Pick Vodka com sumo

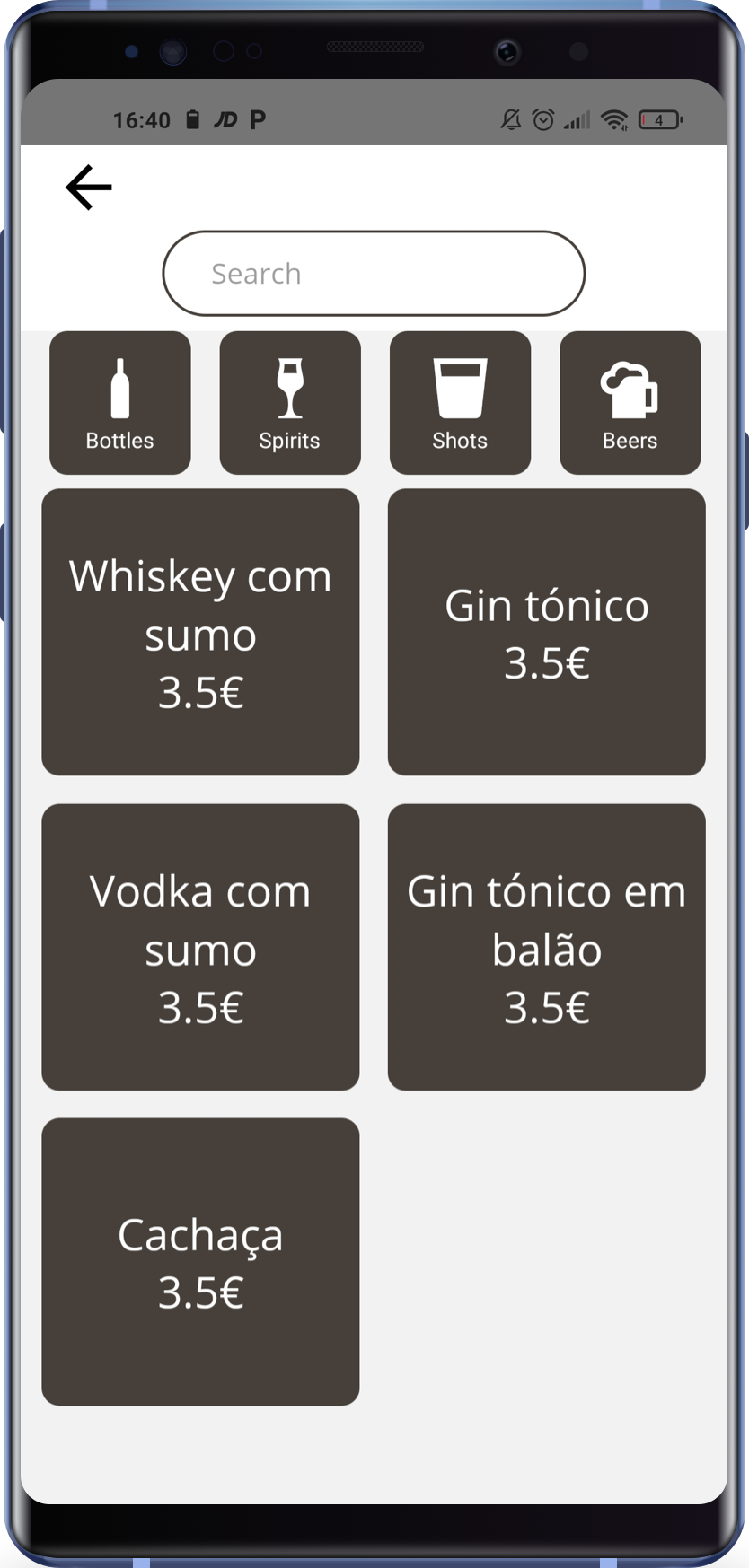pos(200,947)
